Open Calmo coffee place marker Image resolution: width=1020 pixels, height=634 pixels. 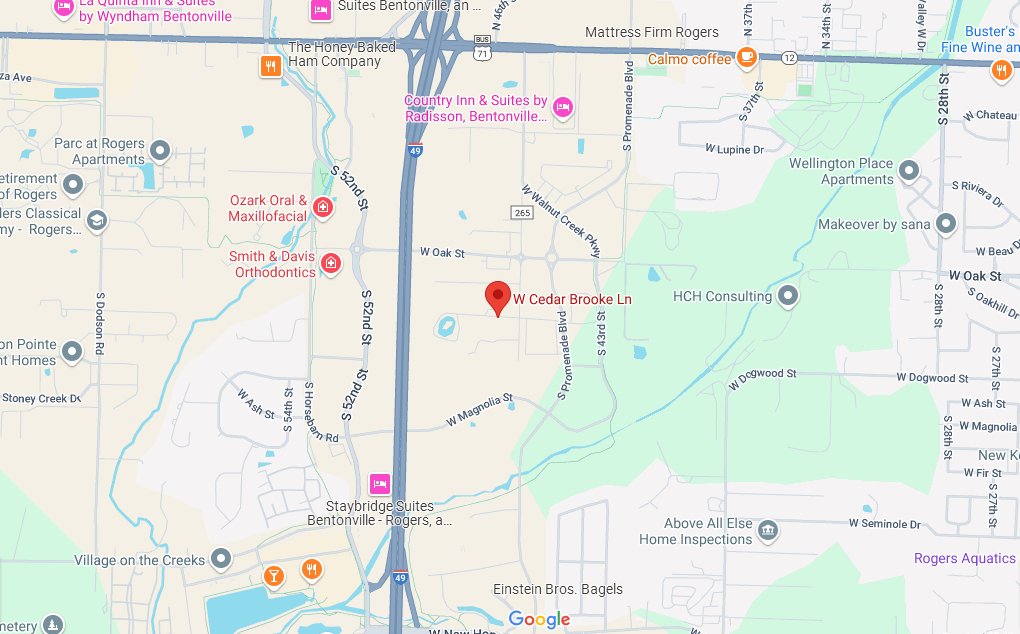click(x=746, y=59)
